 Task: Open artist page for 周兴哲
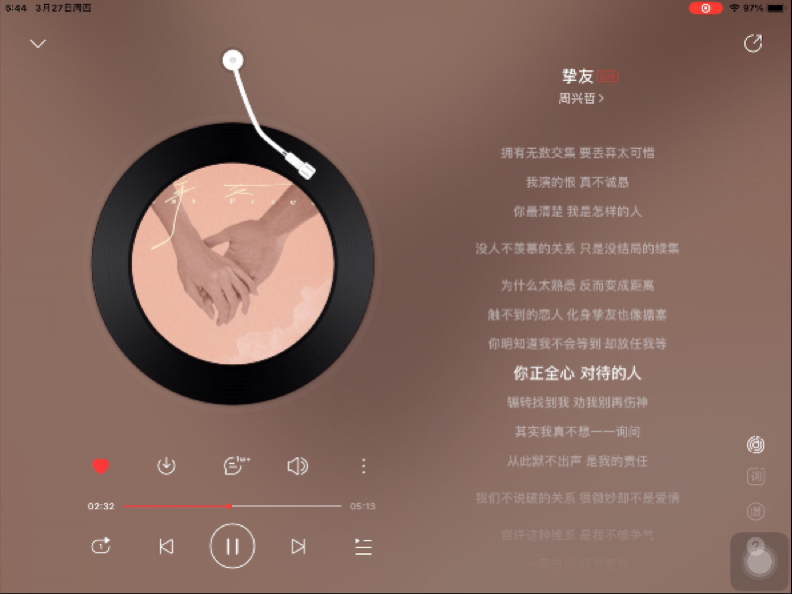[x=581, y=98]
